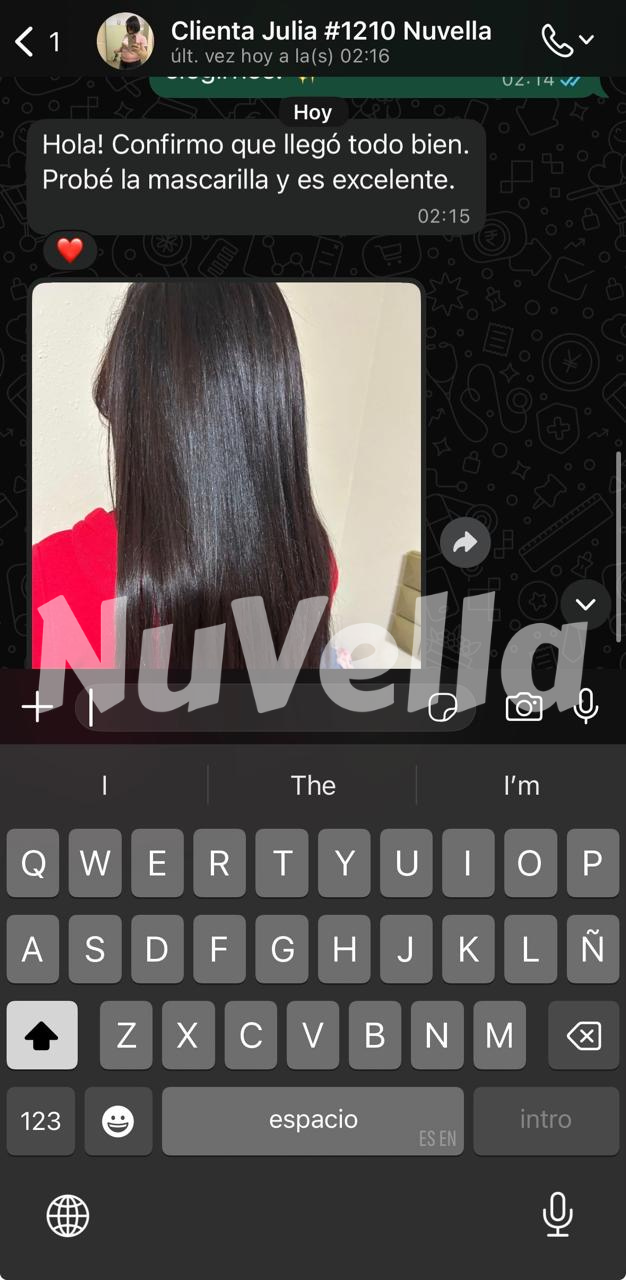
Task: Open Clienta Julia's profile picture
Action: [x=125, y=41]
